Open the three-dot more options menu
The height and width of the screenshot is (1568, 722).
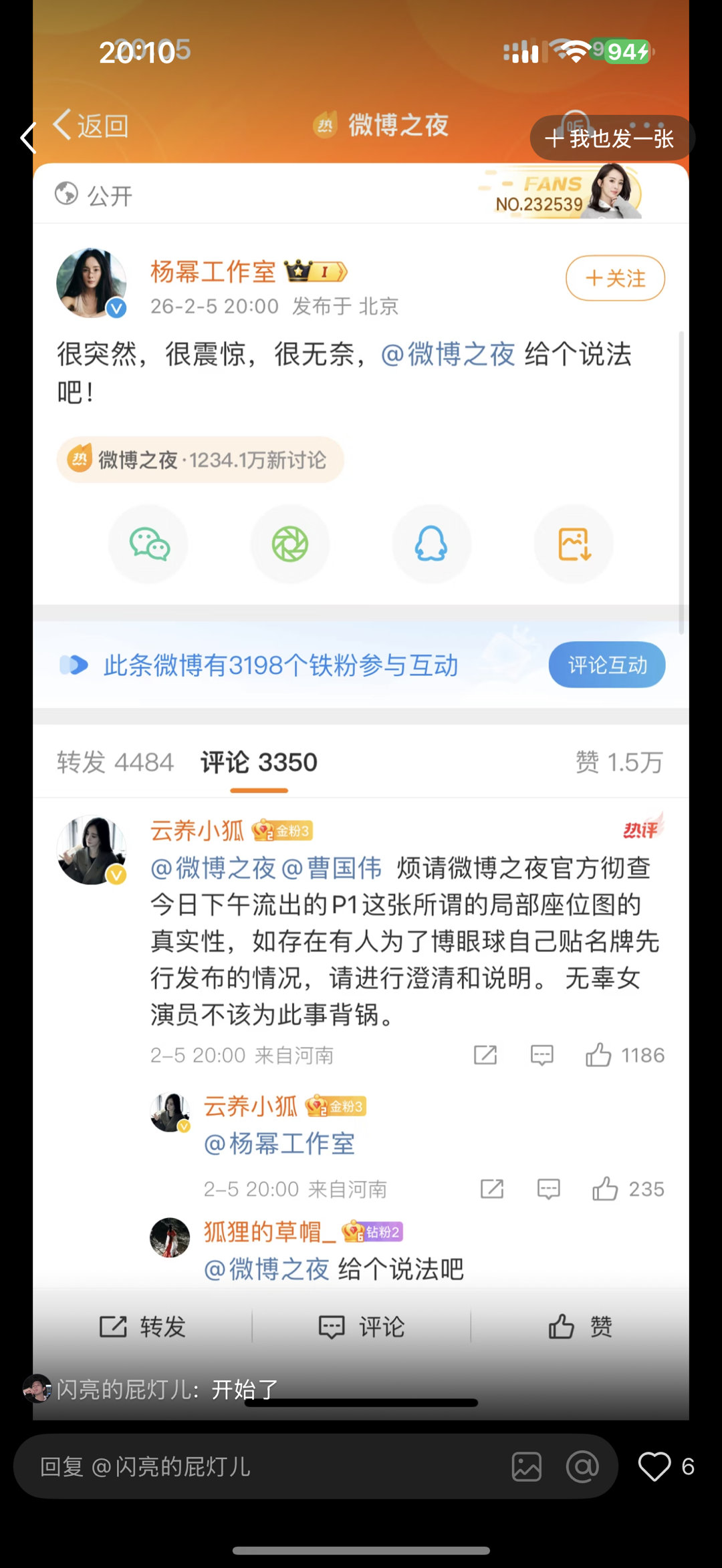click(645, 126)
